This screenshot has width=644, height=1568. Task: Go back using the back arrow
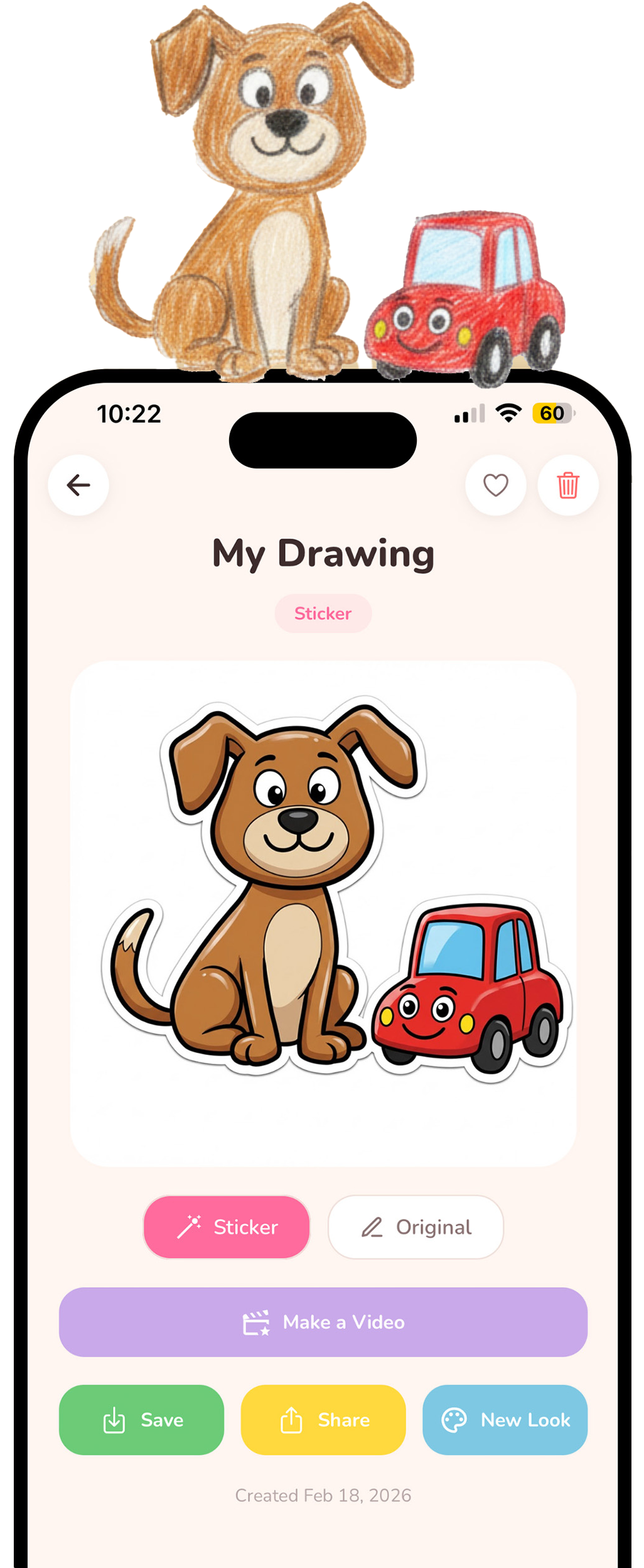click(78, 485)
